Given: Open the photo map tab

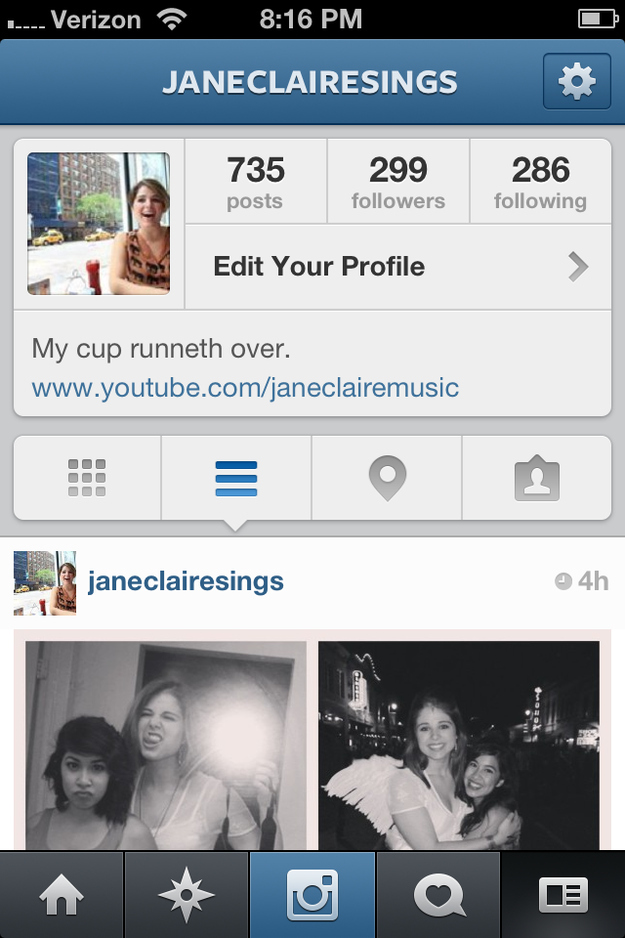Looking at the screenshot, I should click(x=387, y=478).
